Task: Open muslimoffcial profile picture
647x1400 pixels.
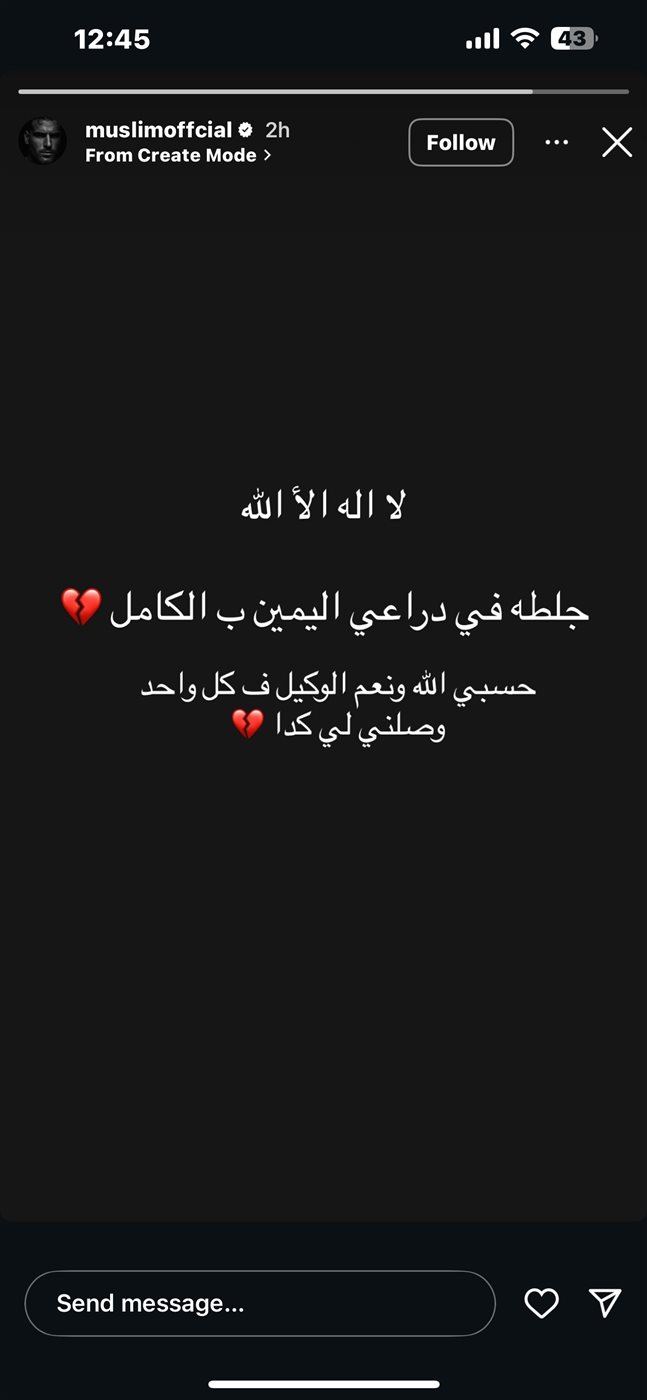Action: (43, 142)
